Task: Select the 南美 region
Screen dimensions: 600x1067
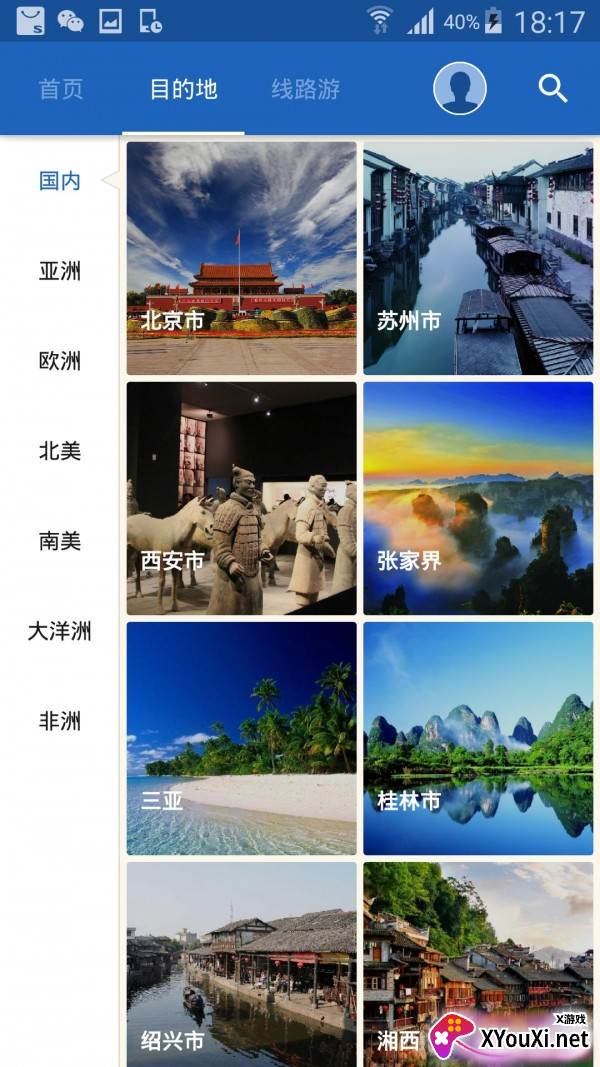Action: (x=60, y=540)
